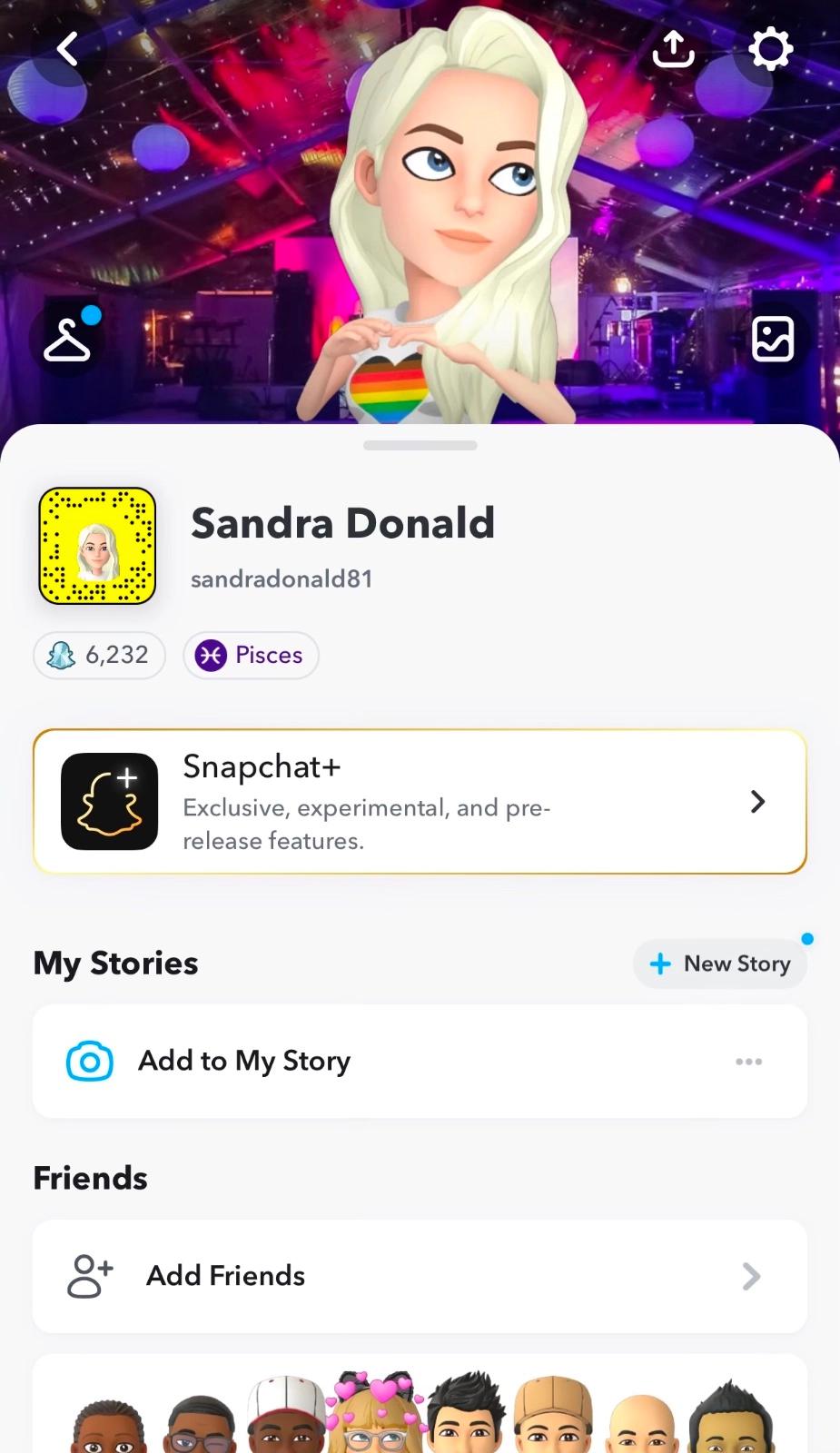Image resolution: width=840 pixels, height=1453 pixels.
Task: Open the Snapchat+ card
Action: 420,802
